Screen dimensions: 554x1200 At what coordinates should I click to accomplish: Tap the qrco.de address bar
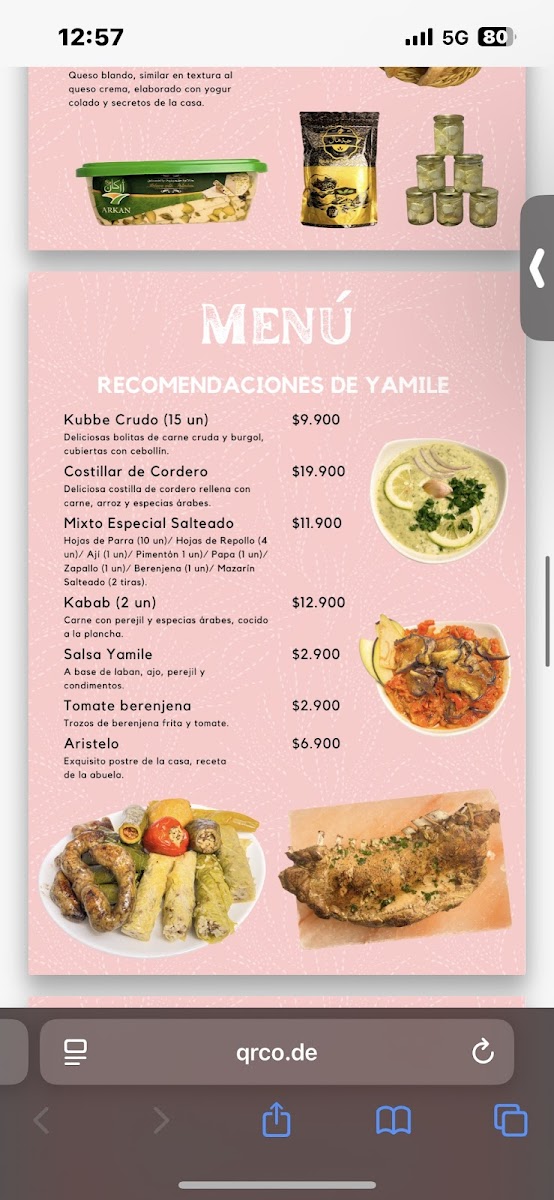pyautogui.click(x=277, y=1052)
